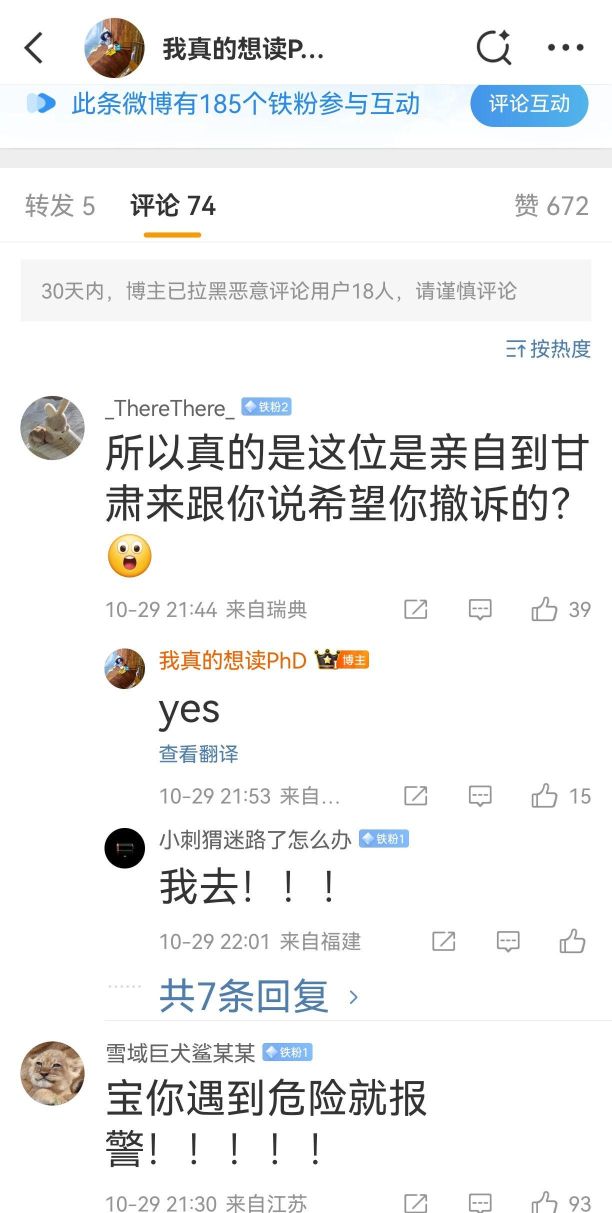
Task: Tap the 评论互动 button
Action: (x=529, y=103)
